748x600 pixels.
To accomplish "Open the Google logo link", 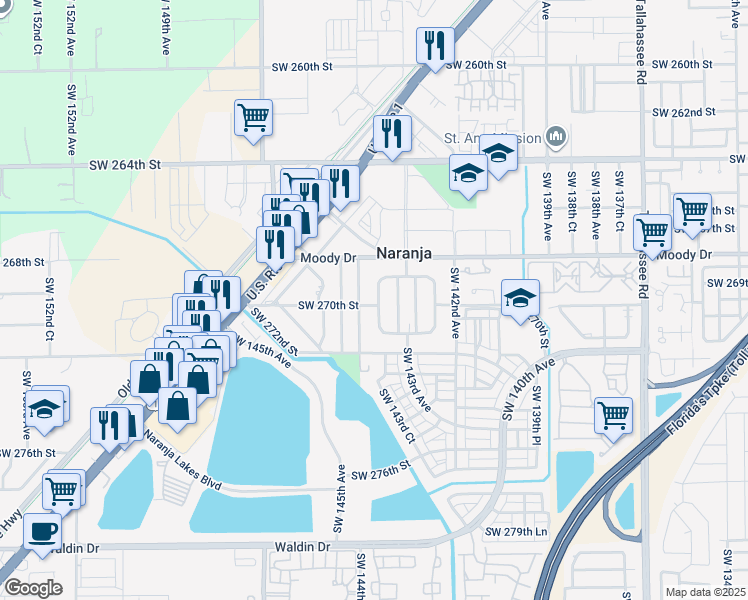I will [33, 588].
